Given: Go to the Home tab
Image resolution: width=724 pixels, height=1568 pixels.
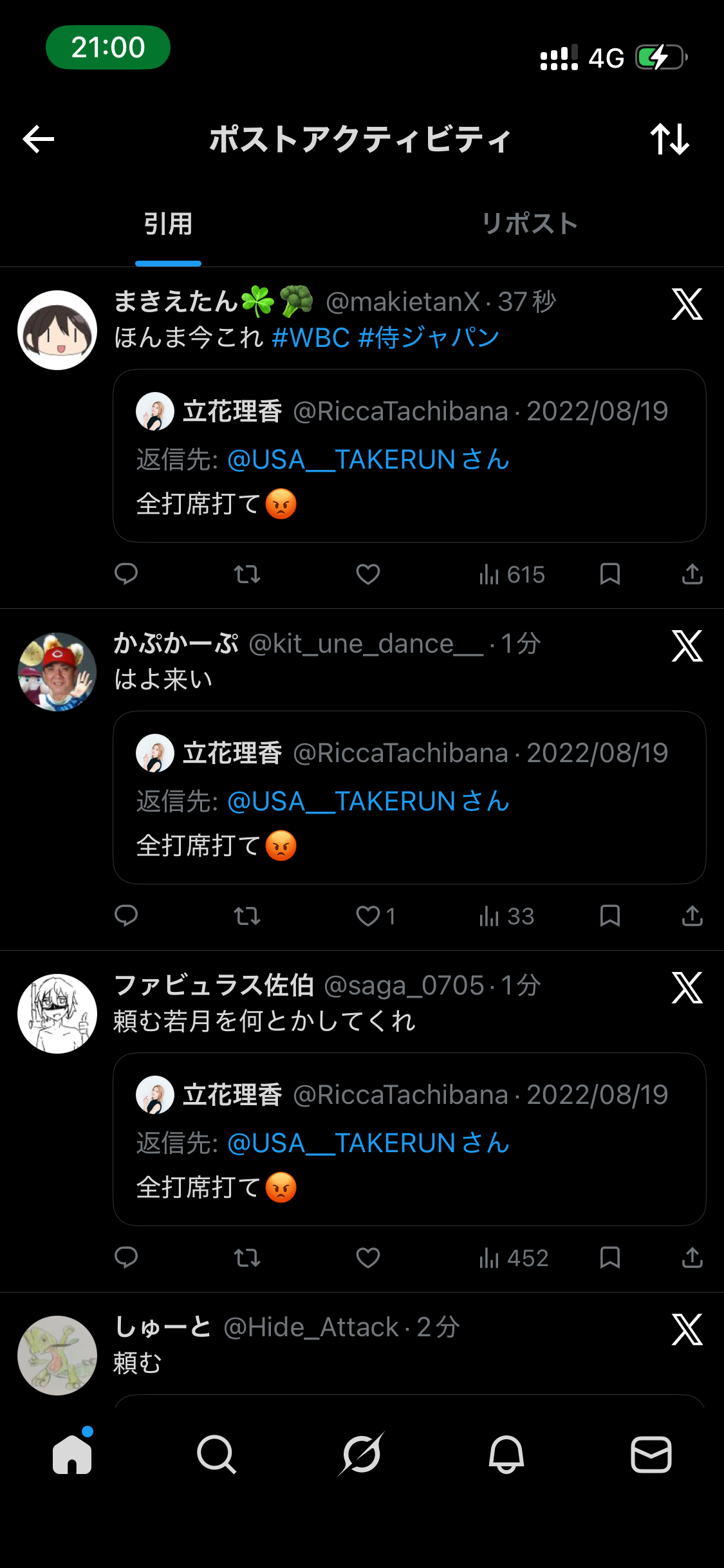Looking at the screenshot, I should 72,1455.
